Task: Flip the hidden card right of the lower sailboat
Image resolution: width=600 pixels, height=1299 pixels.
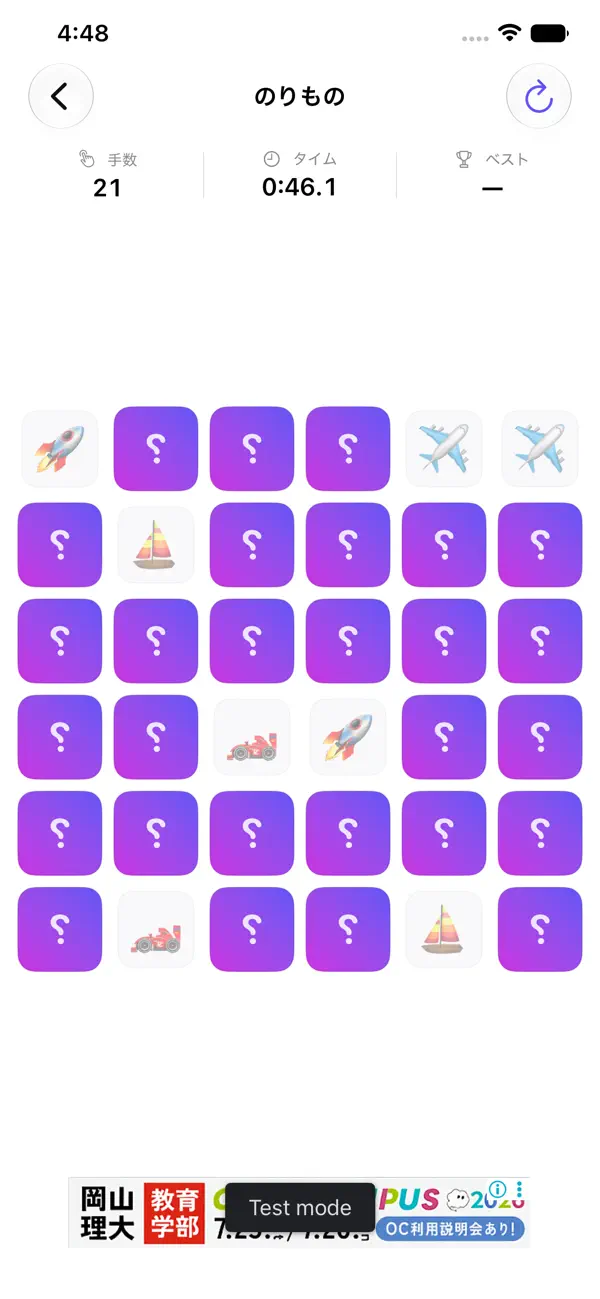Action: click(x=540, y=929)
